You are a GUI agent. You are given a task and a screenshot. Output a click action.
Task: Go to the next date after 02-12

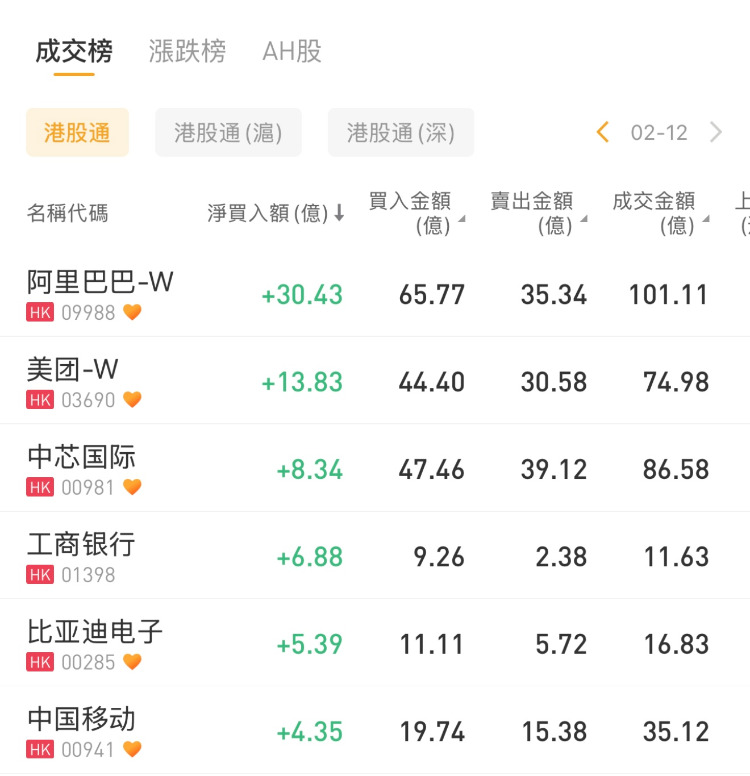pyautogui.click(x=715, y=132)
